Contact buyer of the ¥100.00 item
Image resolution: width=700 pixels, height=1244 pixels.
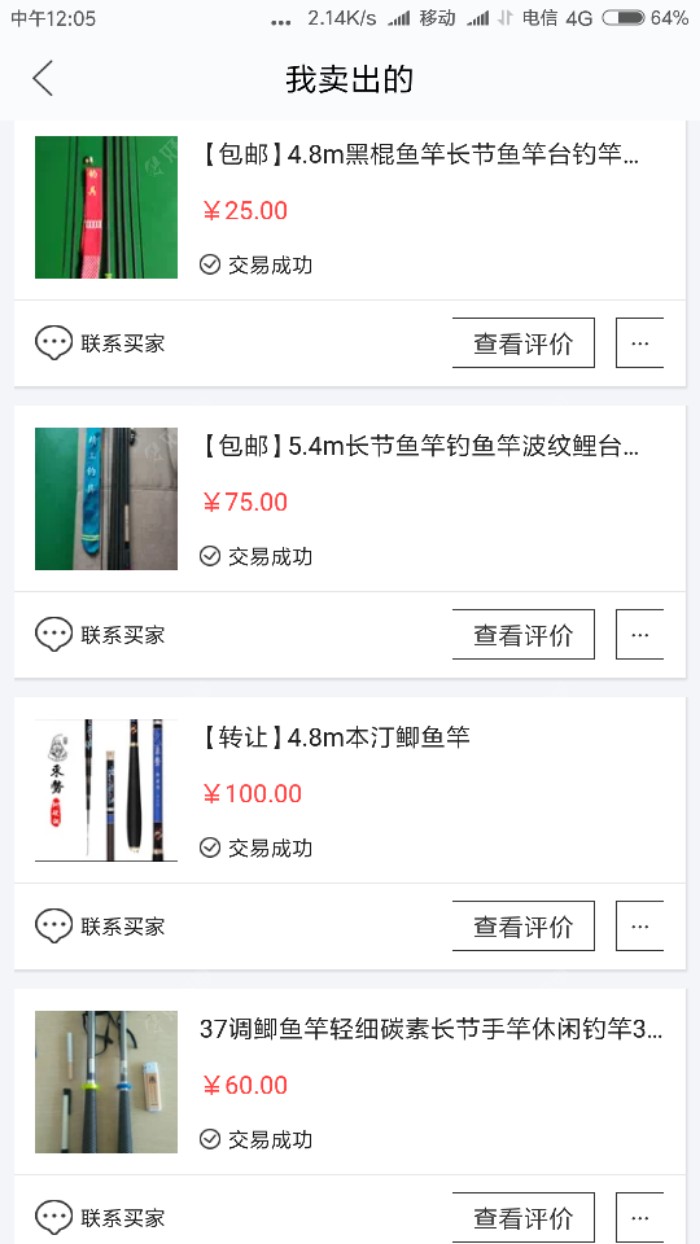(100, 926)
